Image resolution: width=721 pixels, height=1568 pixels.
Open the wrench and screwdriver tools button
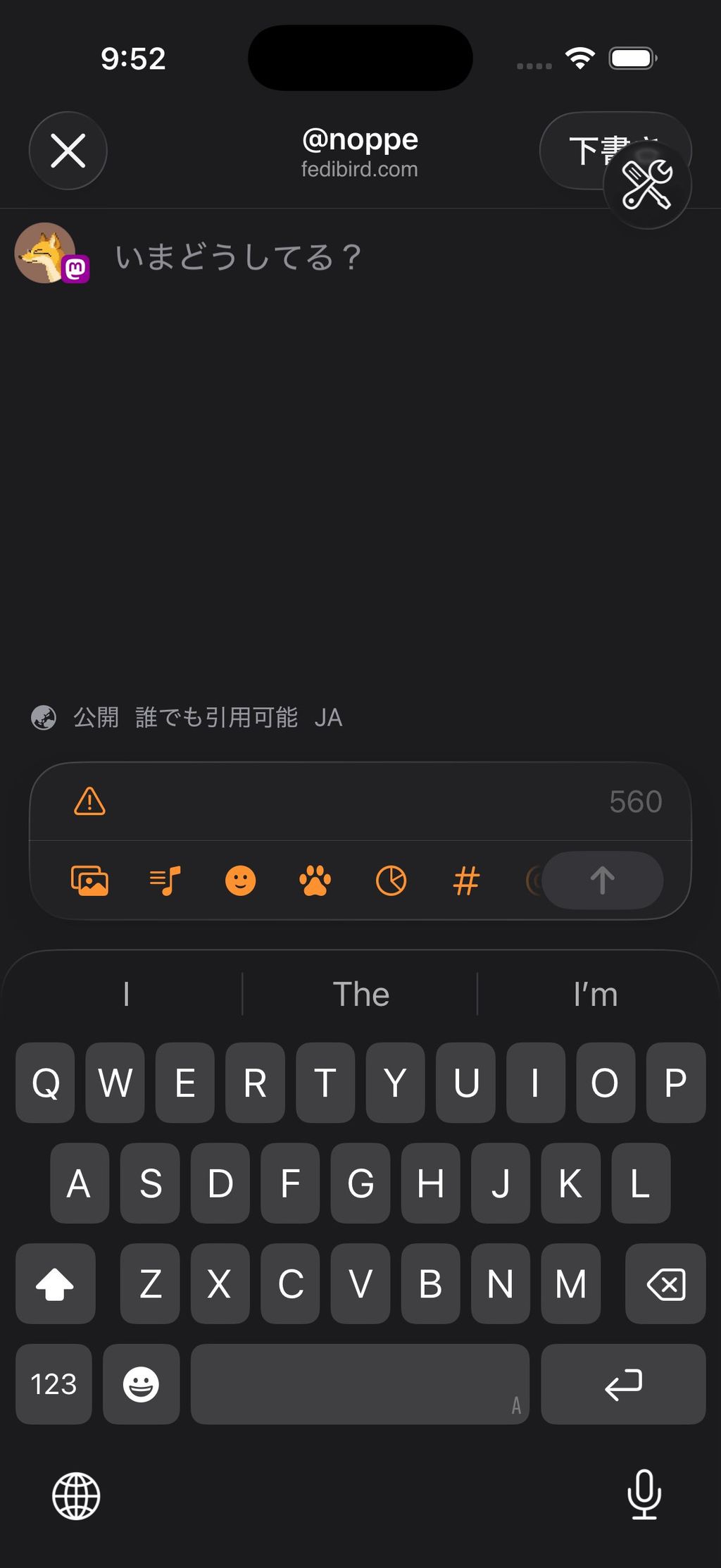647,185
